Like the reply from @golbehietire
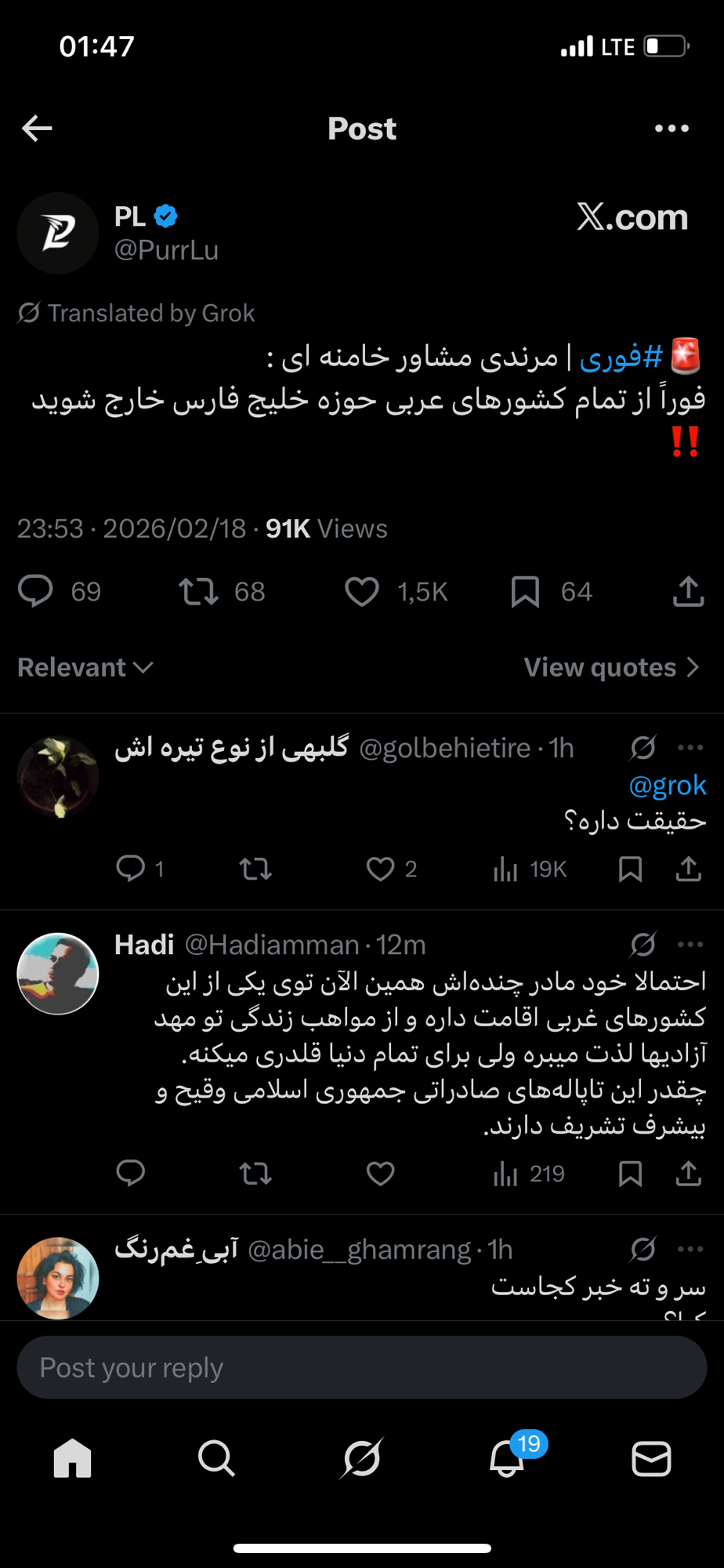Viewport: 724px width, 1568px height. pyautogui.click(x=381, y=869)
